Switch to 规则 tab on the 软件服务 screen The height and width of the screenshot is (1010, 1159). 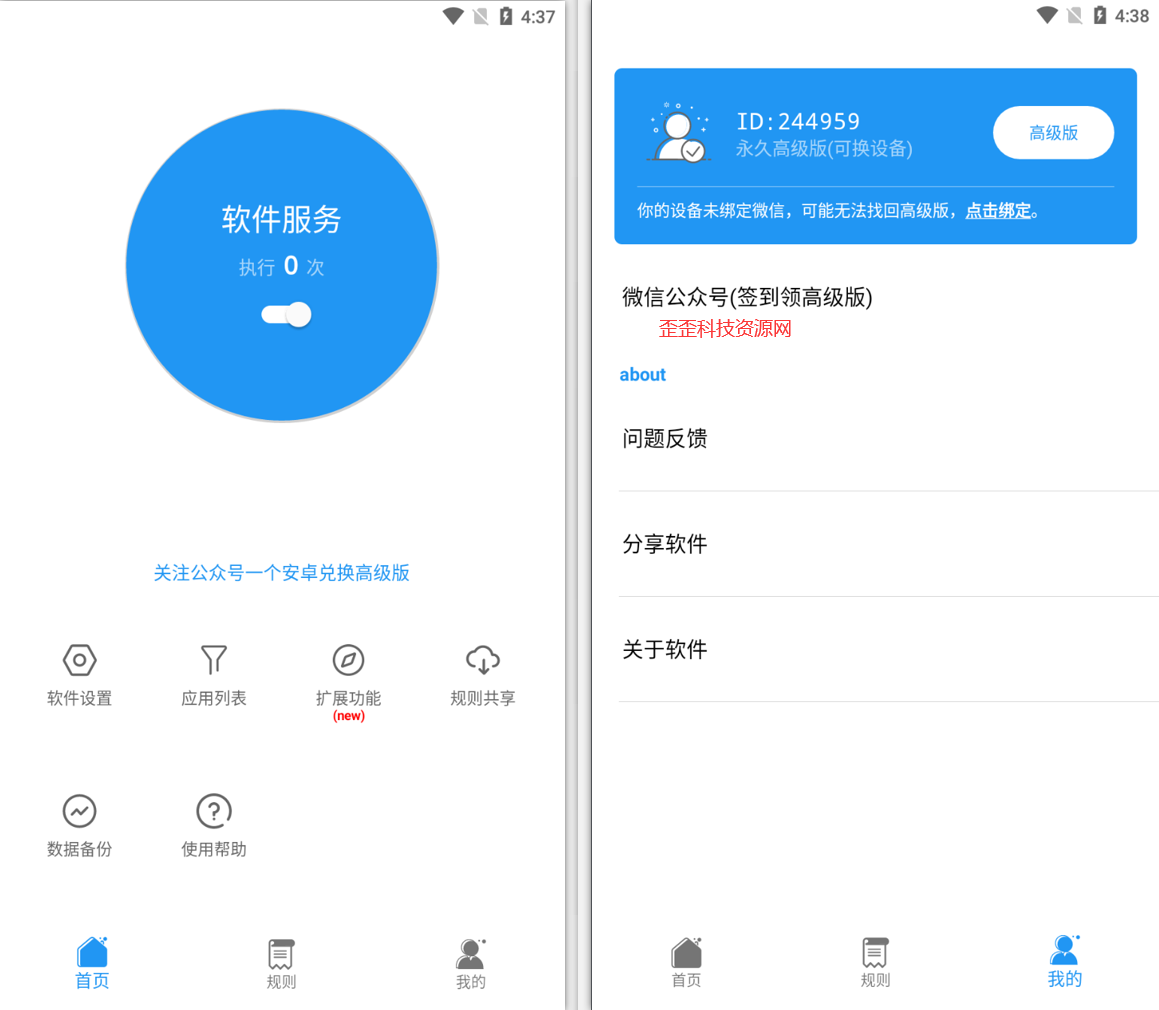(281, 964)
